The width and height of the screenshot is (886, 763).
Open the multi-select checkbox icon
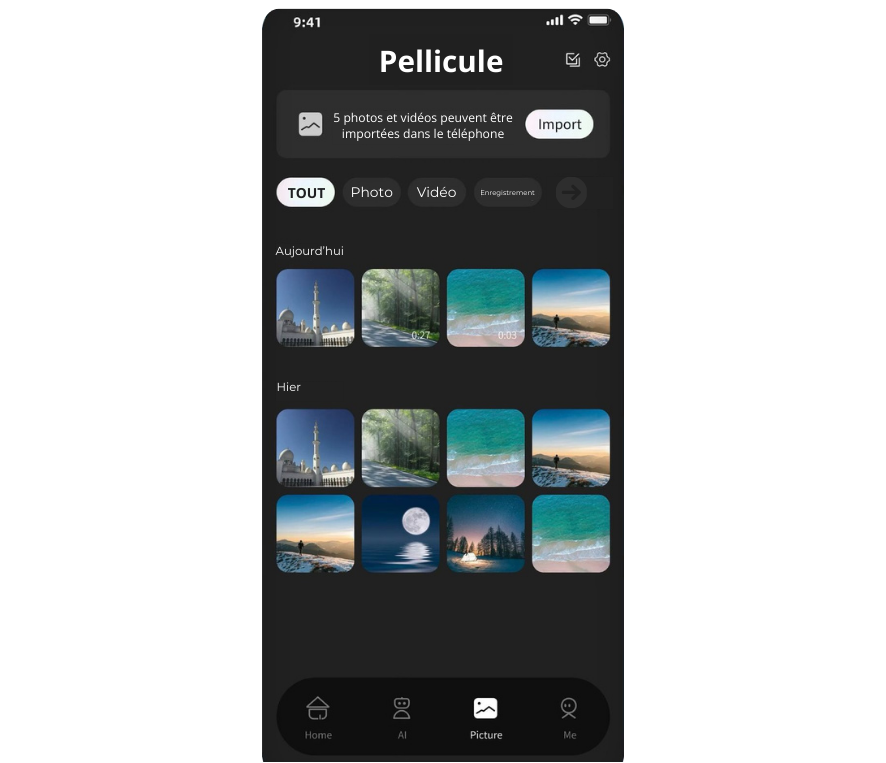click(572, 60)
